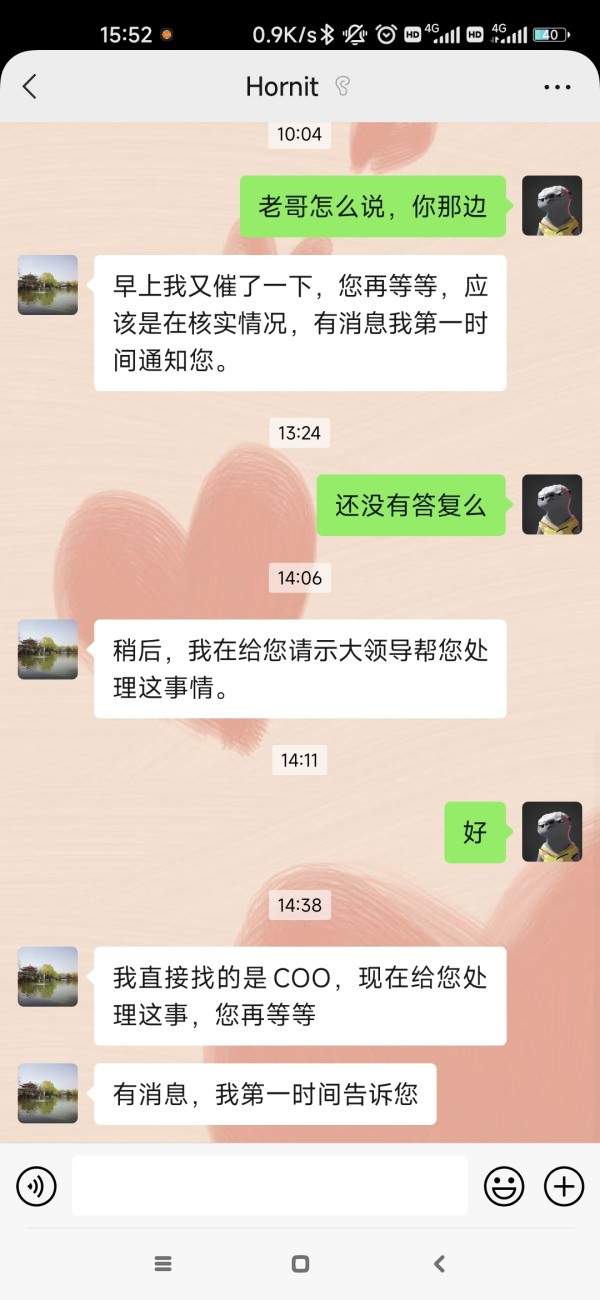Tap the system home button
The width and height of the screenshot is (600, 1300).
(x=300, y=1264)
